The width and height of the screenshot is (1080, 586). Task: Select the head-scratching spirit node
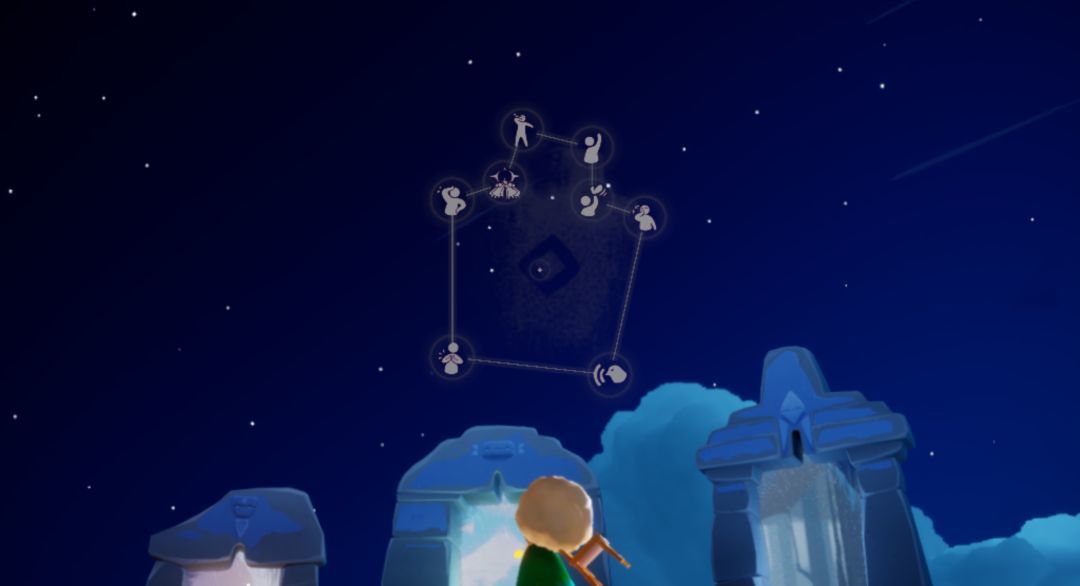click(x=452, y=199)
